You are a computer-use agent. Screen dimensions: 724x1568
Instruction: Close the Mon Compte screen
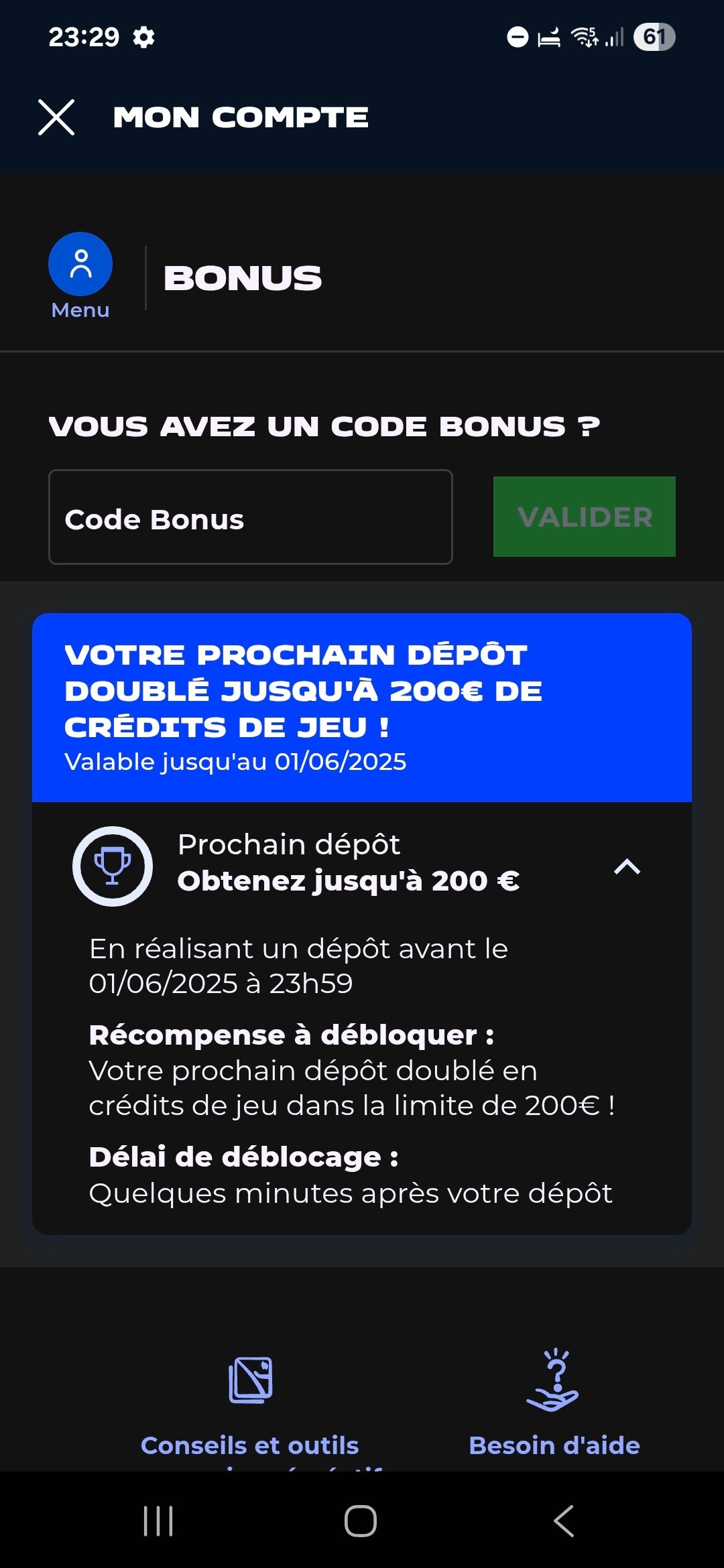56,117
